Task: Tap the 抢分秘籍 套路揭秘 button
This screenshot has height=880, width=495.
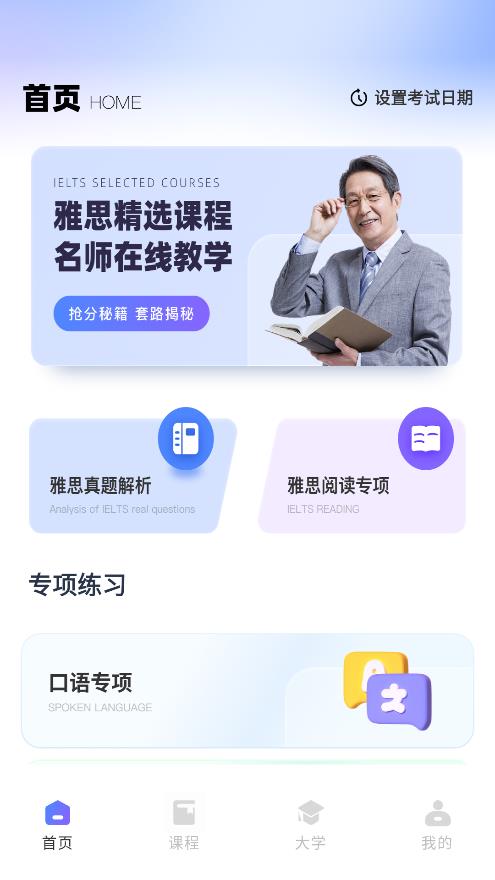Action: tap(131, 313)
